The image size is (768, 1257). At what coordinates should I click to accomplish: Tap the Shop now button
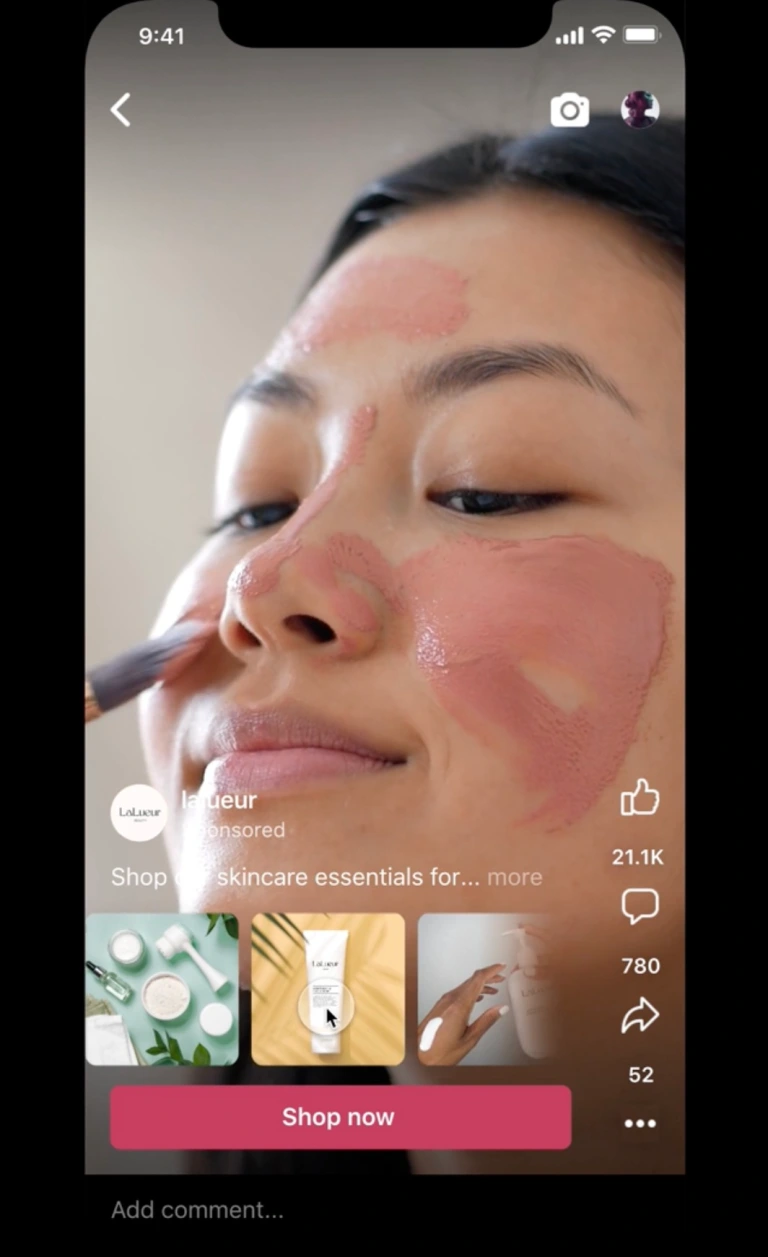340,1117
